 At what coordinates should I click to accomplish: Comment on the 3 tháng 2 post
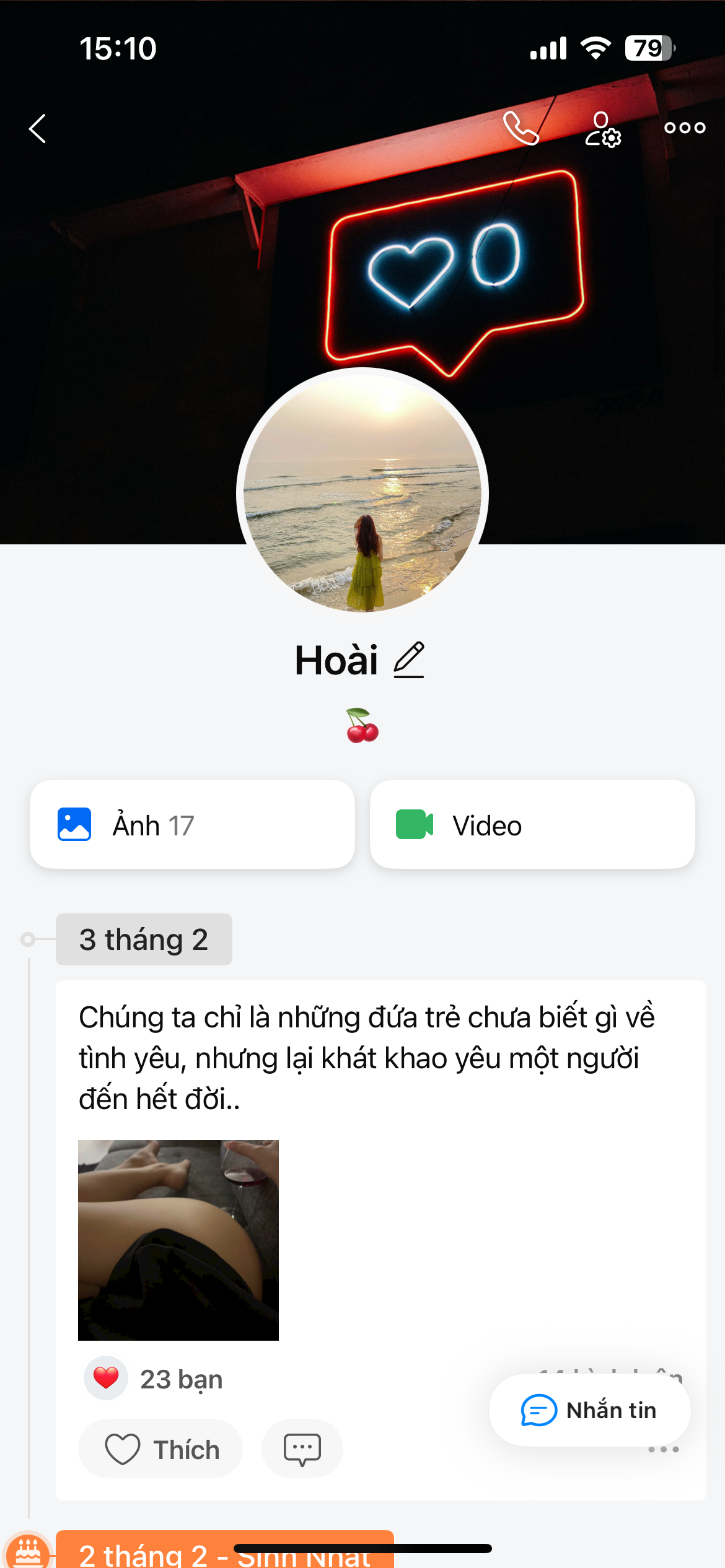pyautogui.click(x=302, y=1449)
